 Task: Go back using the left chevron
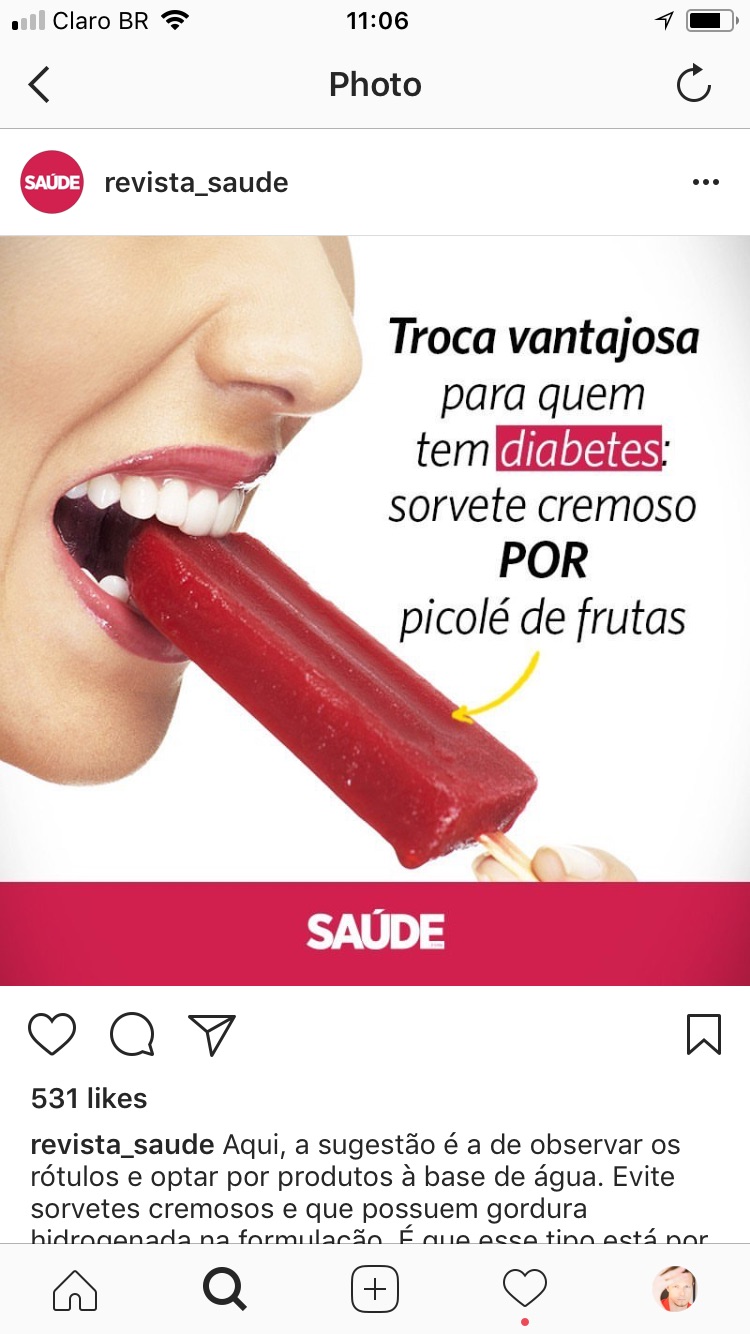[x=38, y=84]
